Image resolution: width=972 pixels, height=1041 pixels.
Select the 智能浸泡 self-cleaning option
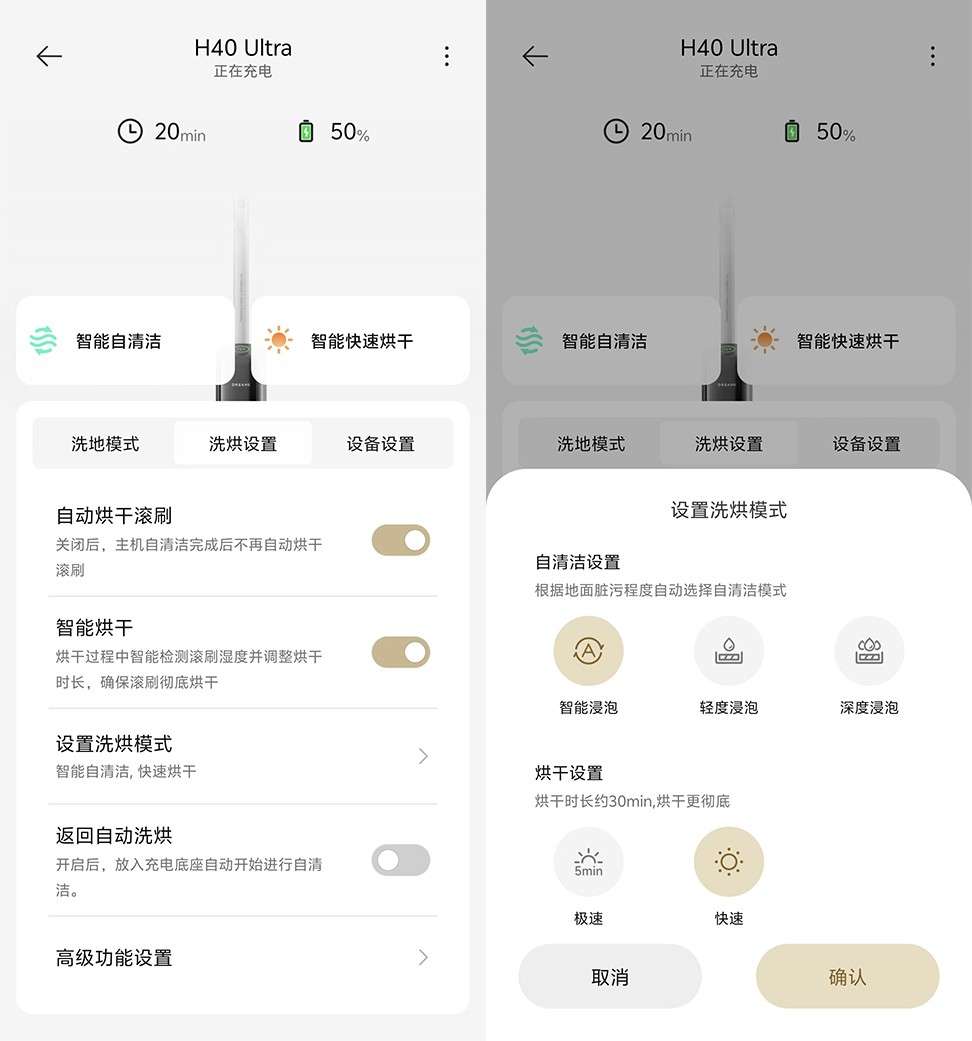pyautogui.click(x=588, y=651)
